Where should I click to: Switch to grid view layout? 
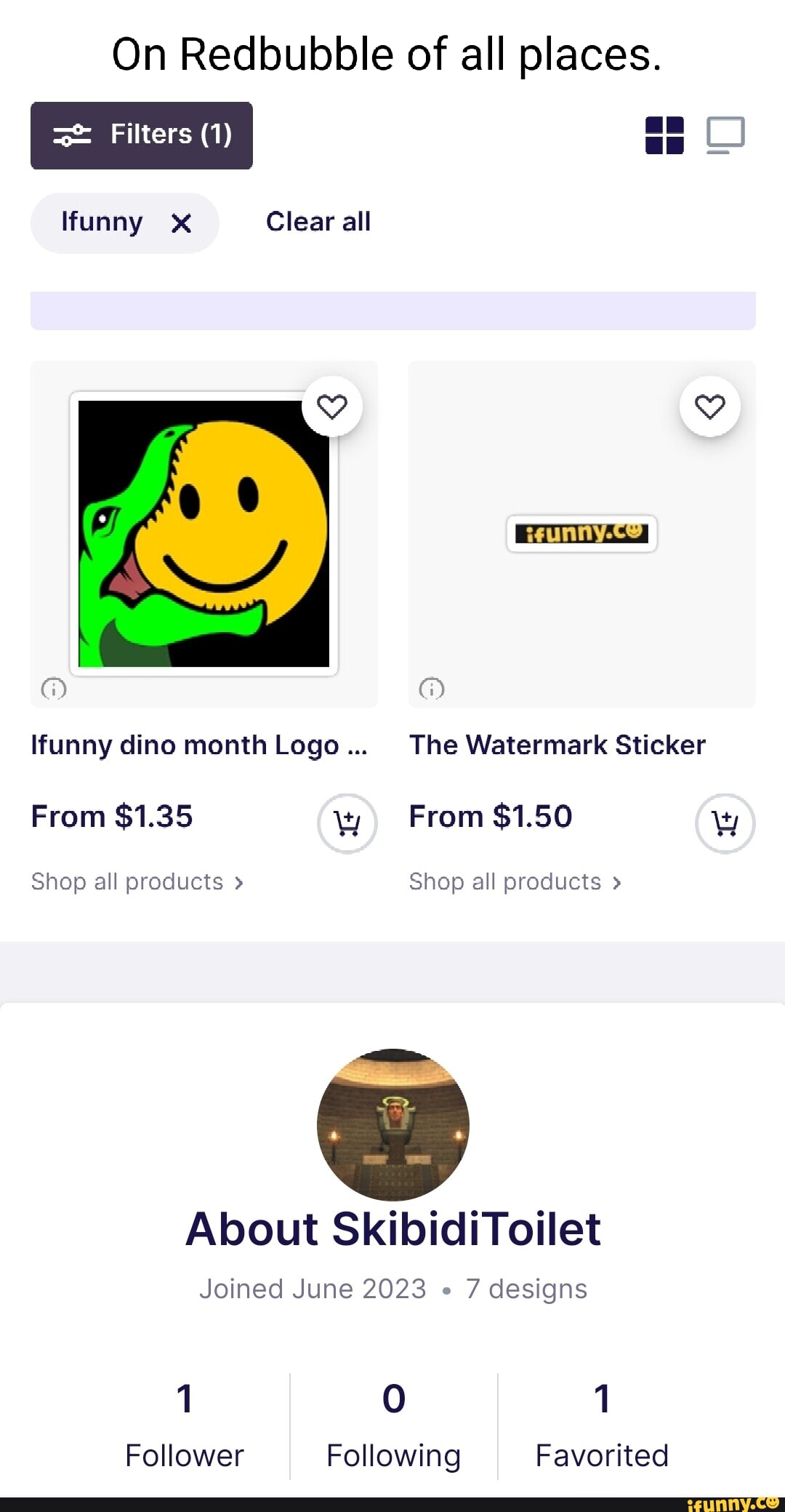[666, 135]
